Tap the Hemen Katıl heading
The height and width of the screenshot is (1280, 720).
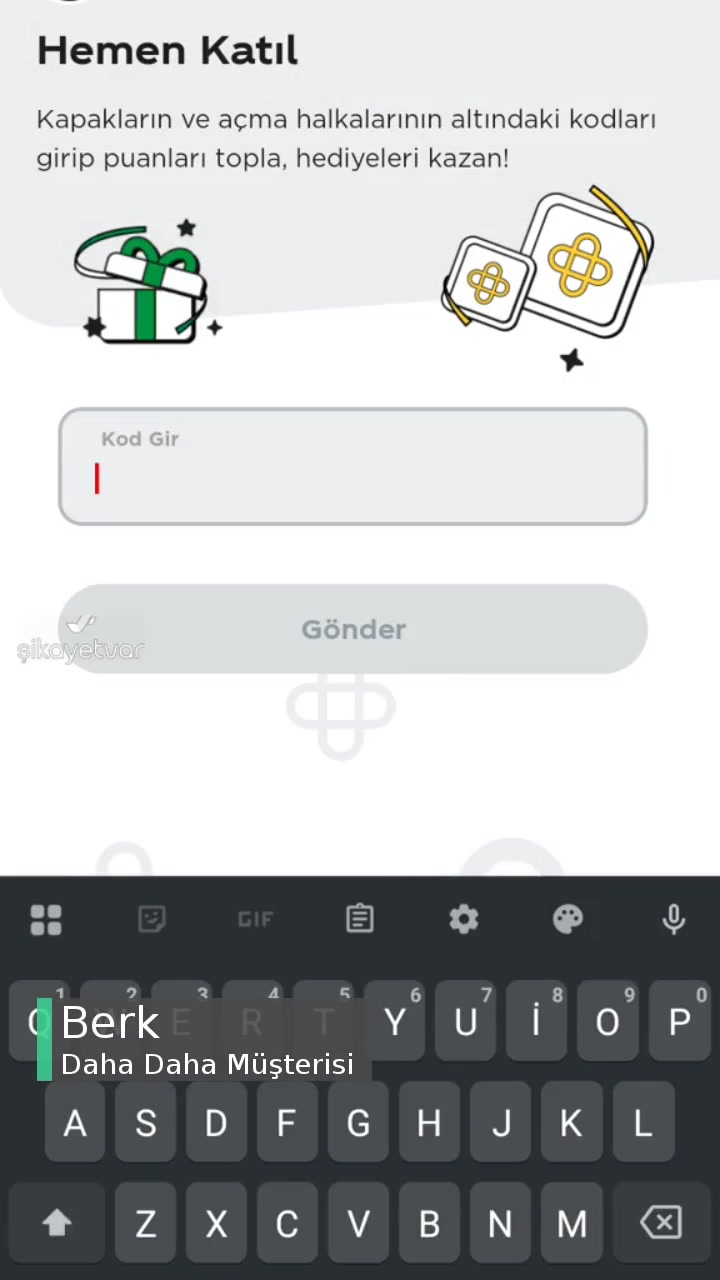[167, 50]
